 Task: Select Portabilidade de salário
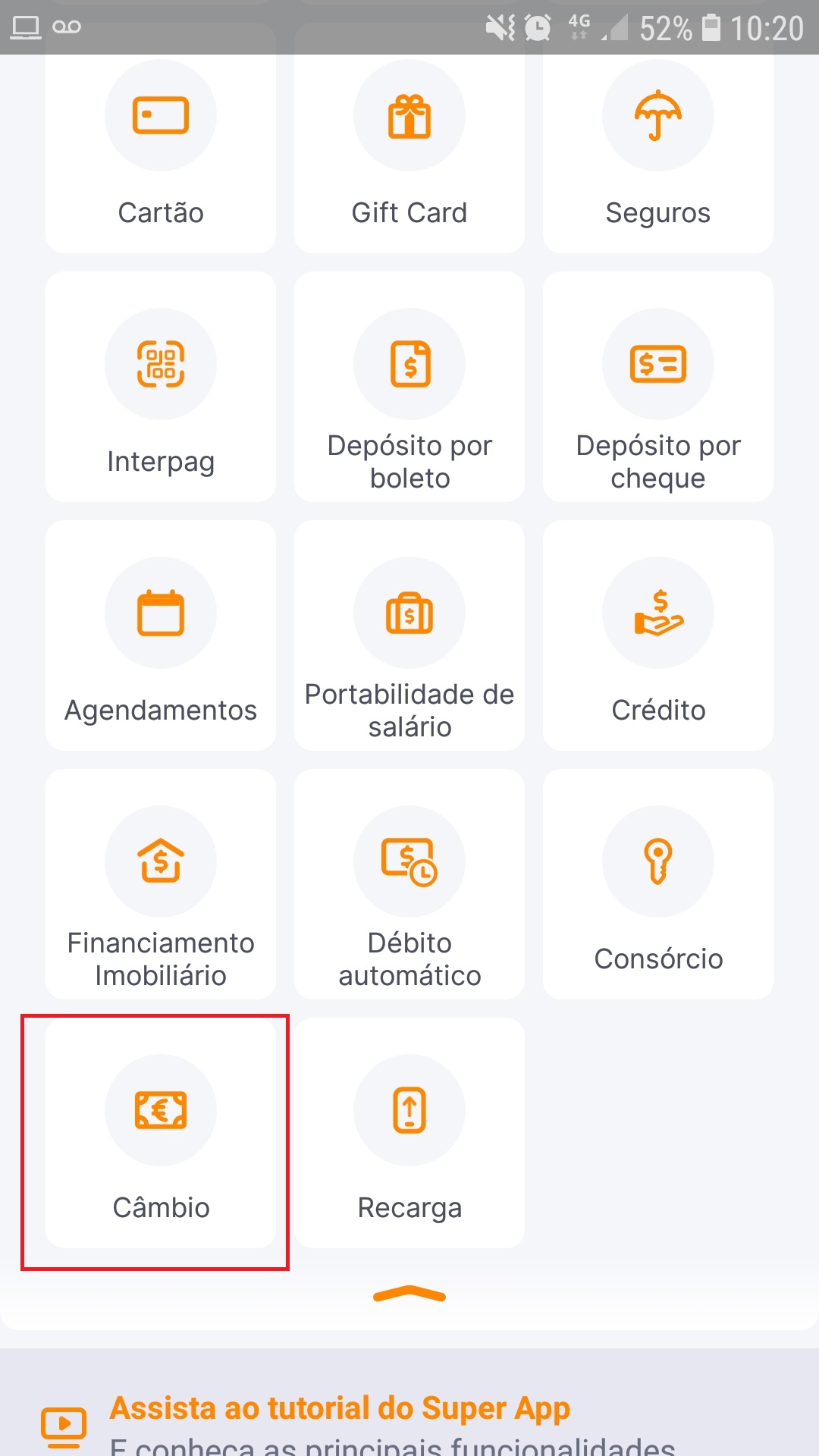(x=409, y=635)
